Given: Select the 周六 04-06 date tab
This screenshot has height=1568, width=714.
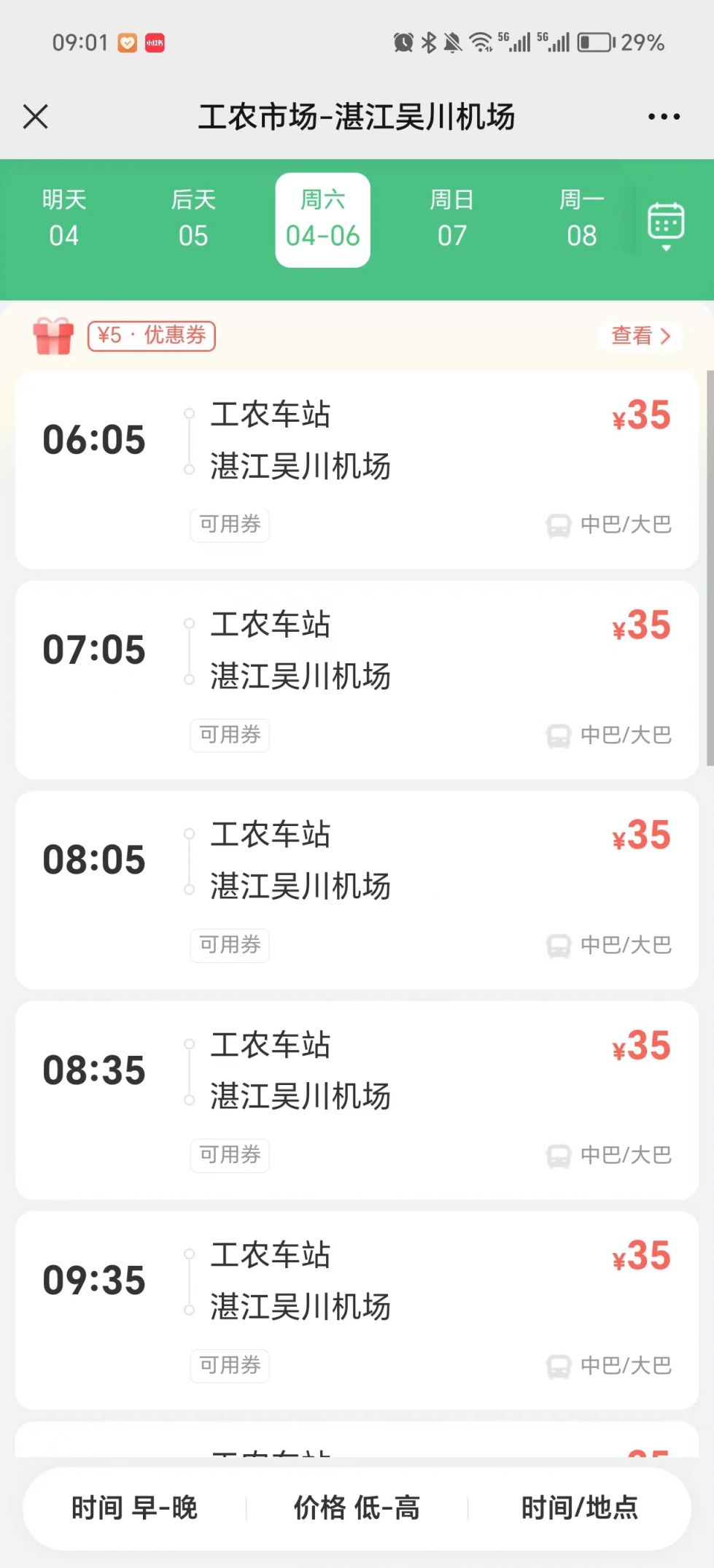Looking at the screenshot, I should click(322, 220).
